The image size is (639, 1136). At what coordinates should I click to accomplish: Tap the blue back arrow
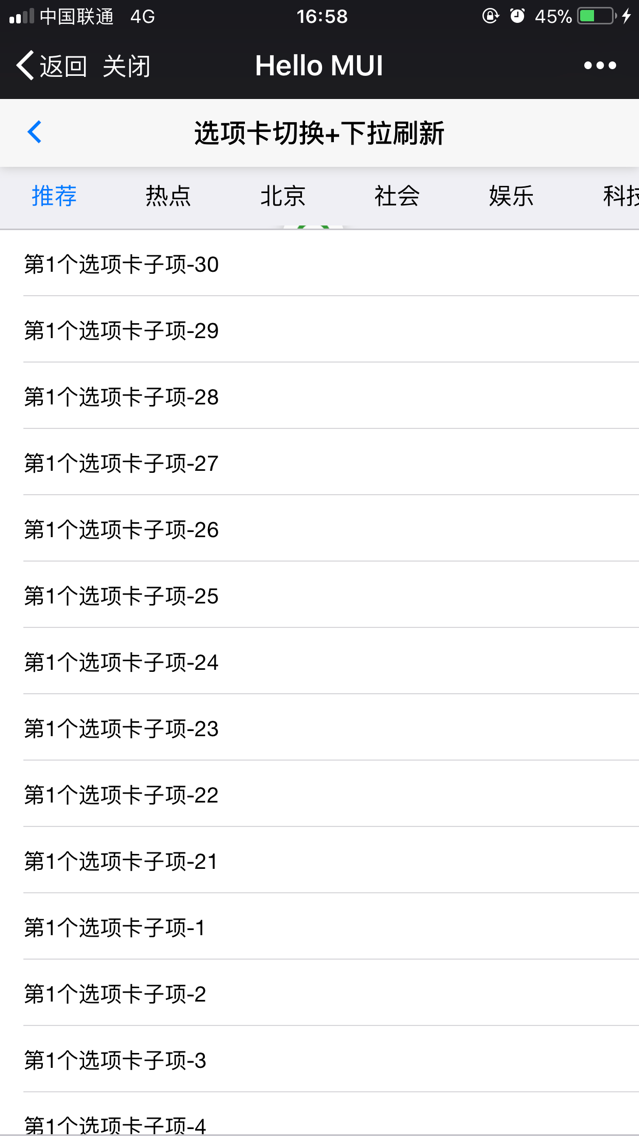[x=35, y=132]
